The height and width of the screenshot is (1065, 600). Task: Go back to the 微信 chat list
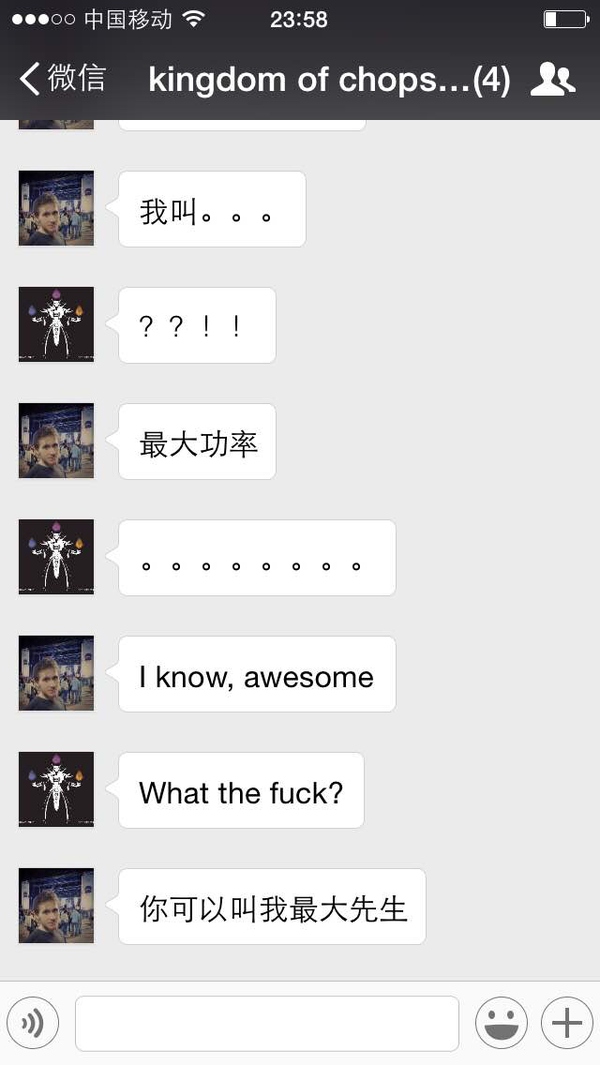tap(62, 79)
